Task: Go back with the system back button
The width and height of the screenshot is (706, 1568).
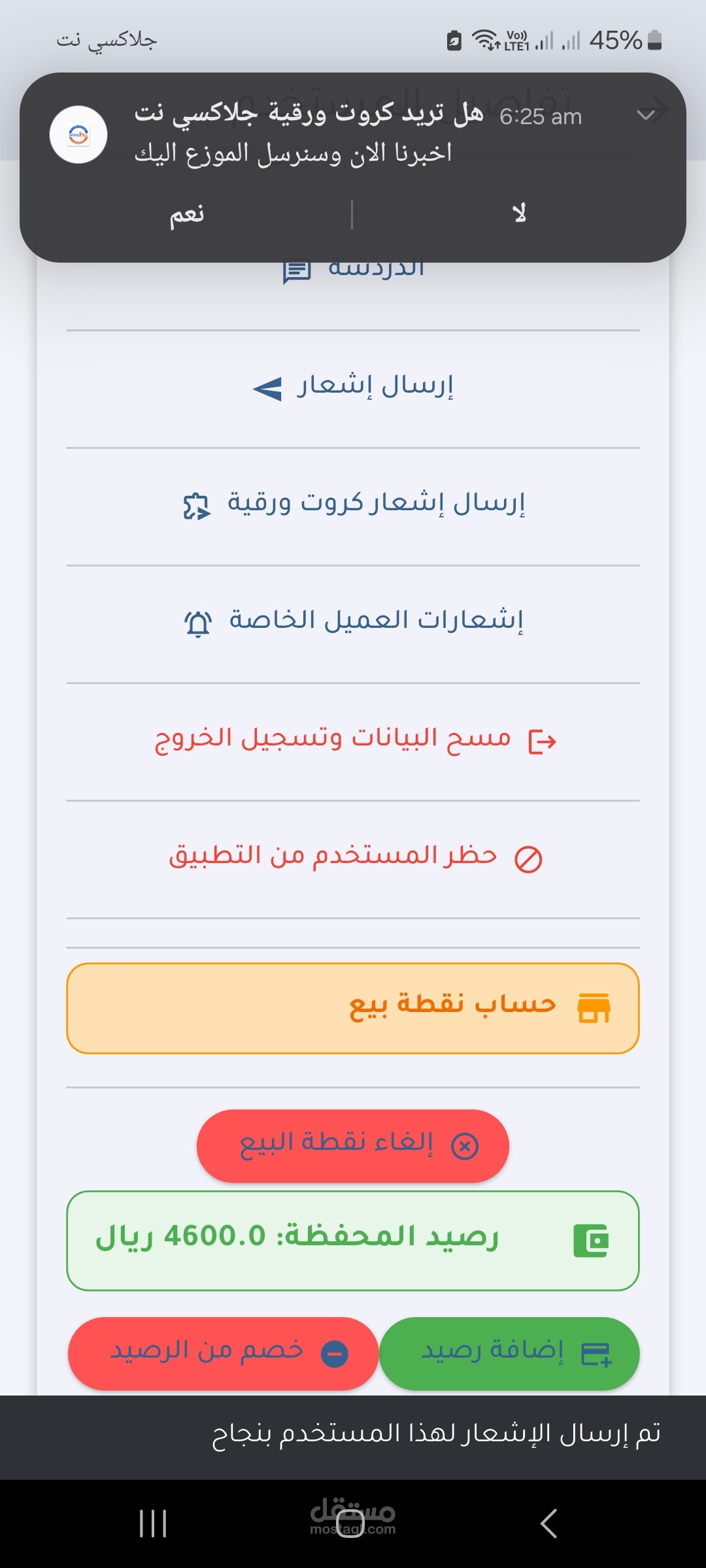Action: click(x=549, y=1524)
